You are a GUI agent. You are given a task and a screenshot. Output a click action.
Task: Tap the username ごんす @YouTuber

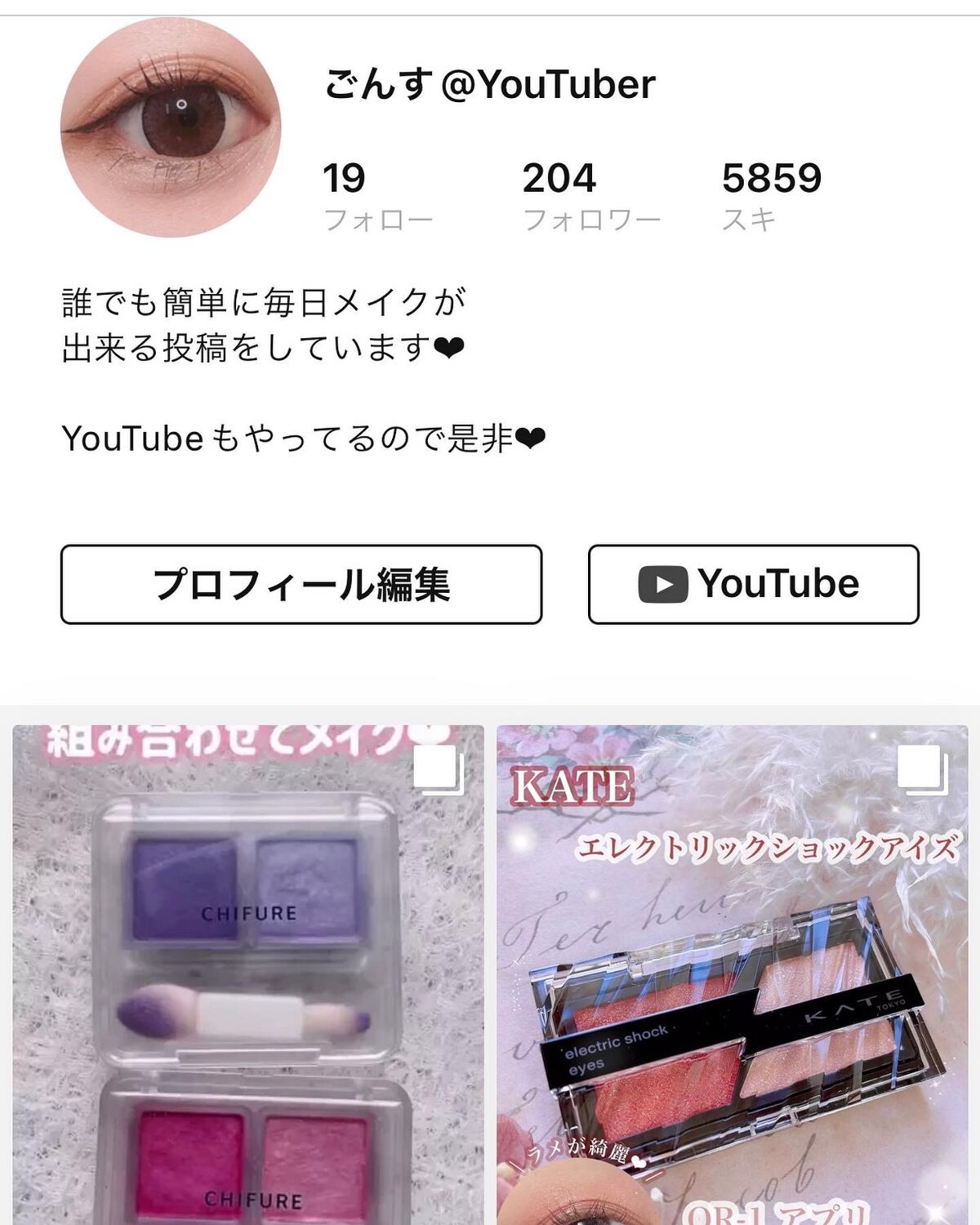tap(490, 82)
